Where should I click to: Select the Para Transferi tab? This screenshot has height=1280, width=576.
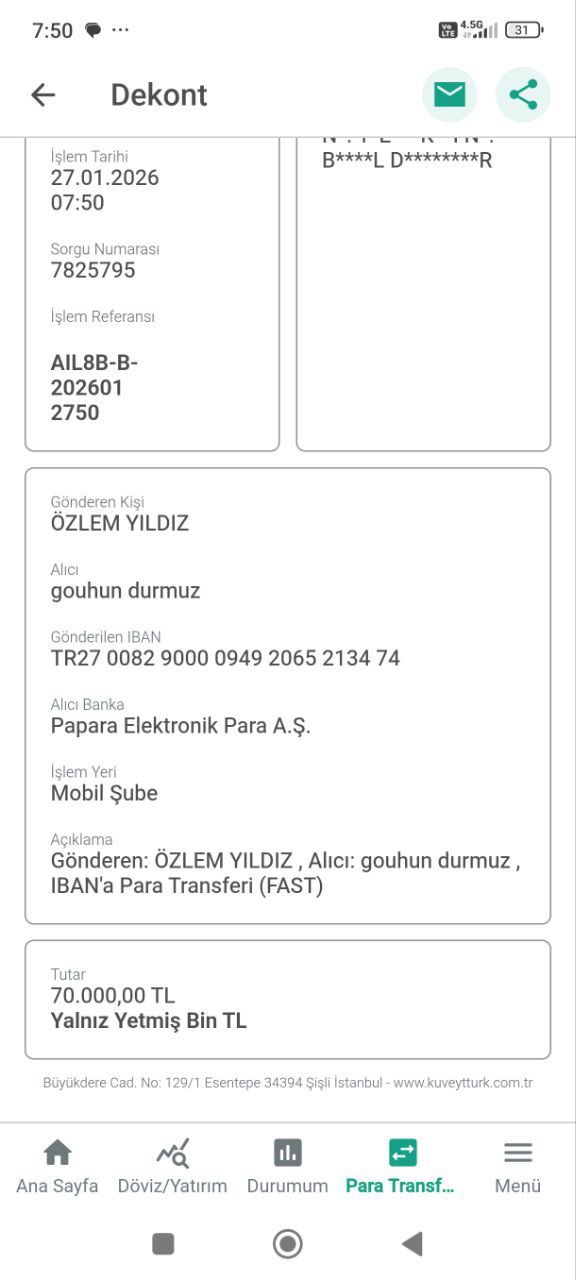coord(402,1167)
